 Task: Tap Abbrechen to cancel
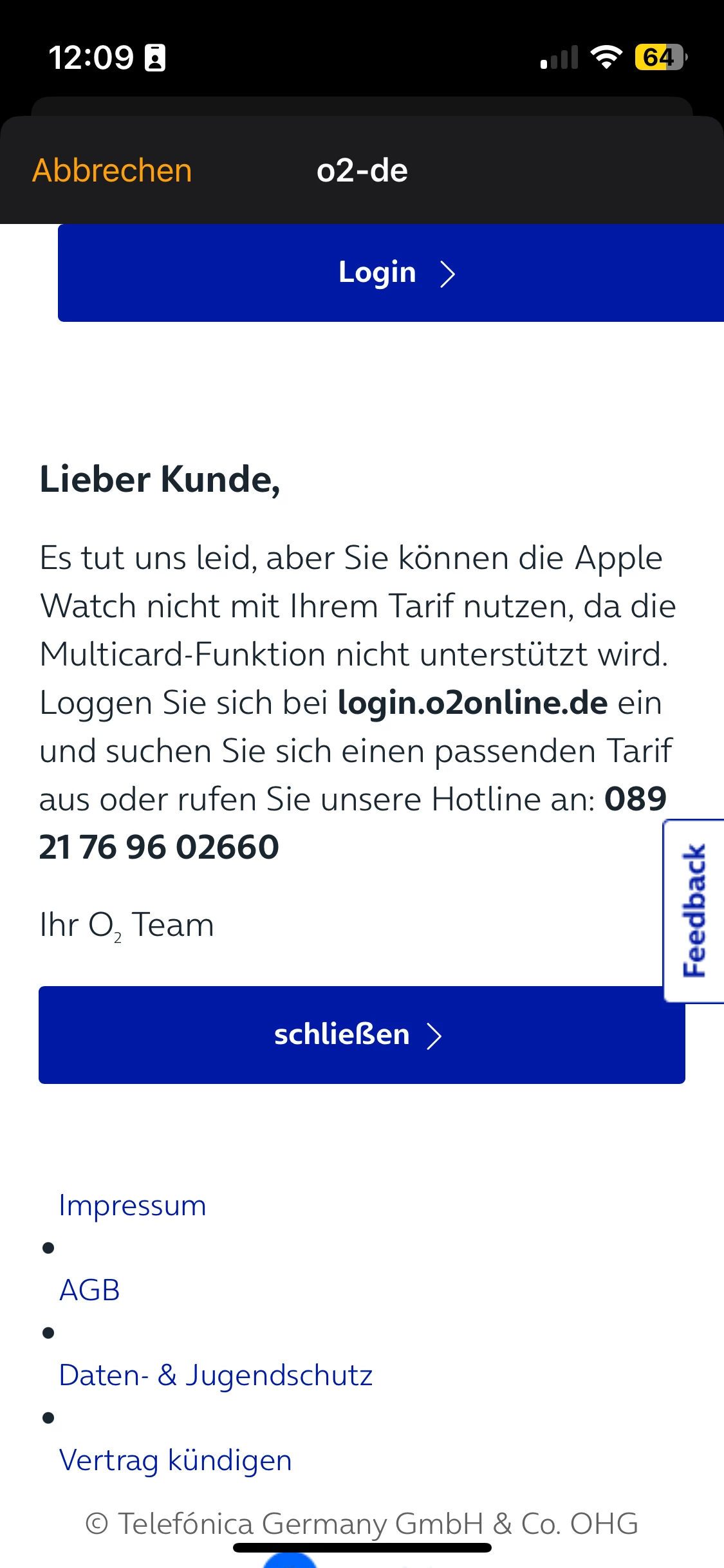click(112, 171)
